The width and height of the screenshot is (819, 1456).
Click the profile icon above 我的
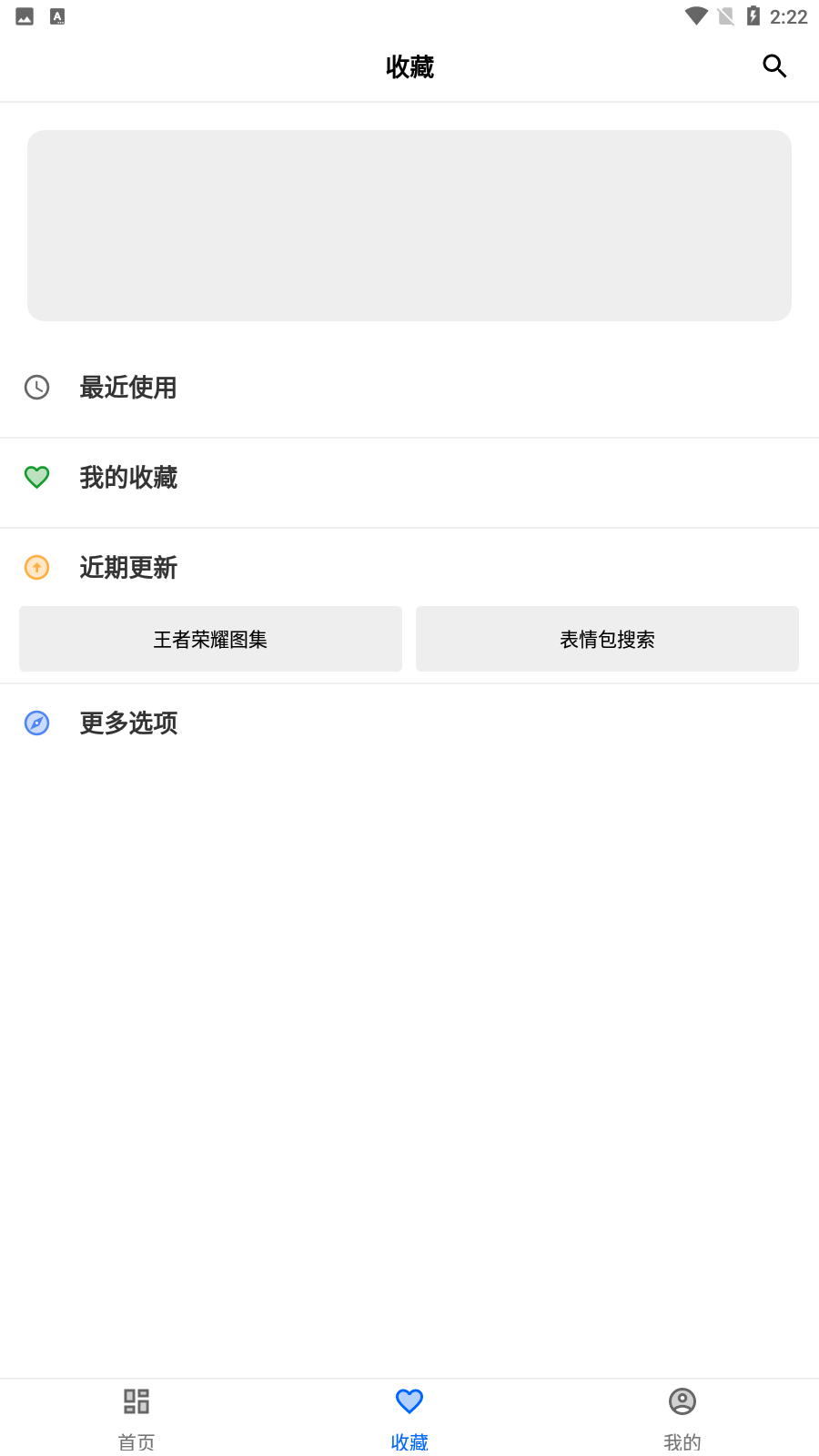pos(682,1401)
